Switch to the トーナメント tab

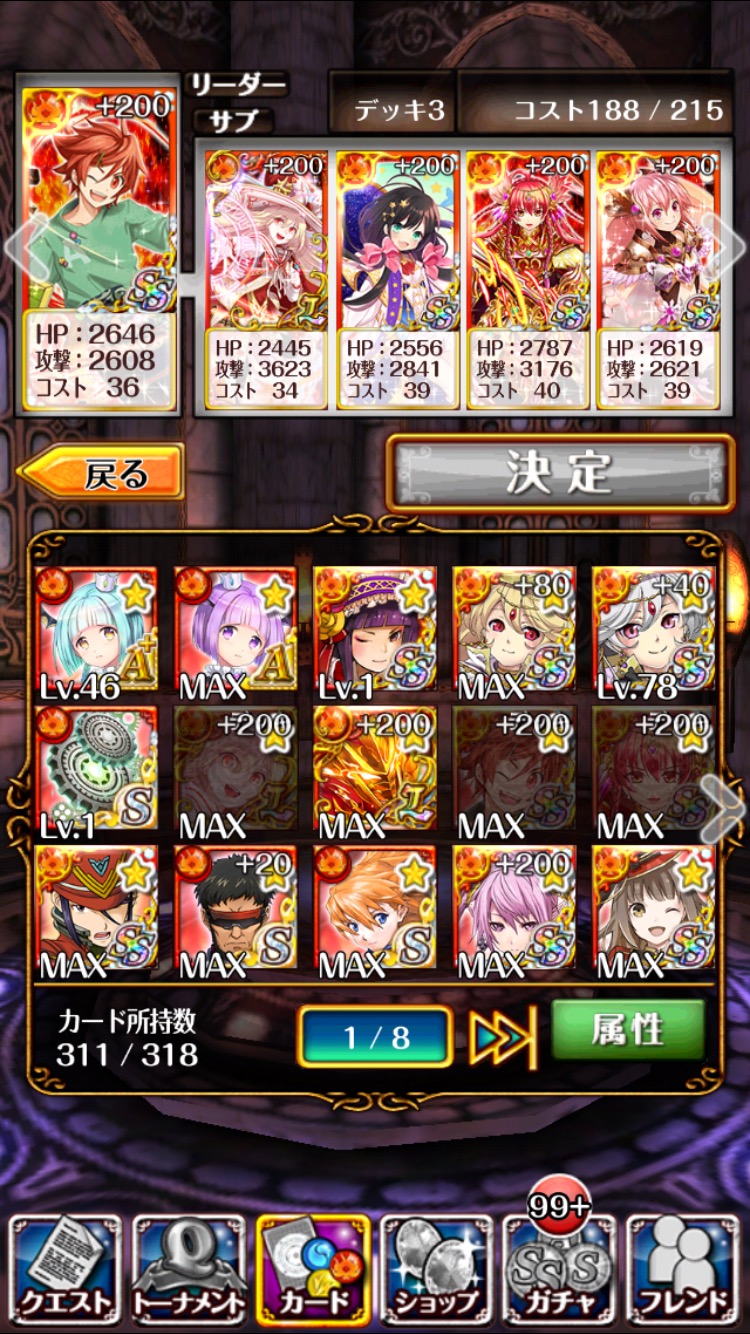pos(189,1268)
